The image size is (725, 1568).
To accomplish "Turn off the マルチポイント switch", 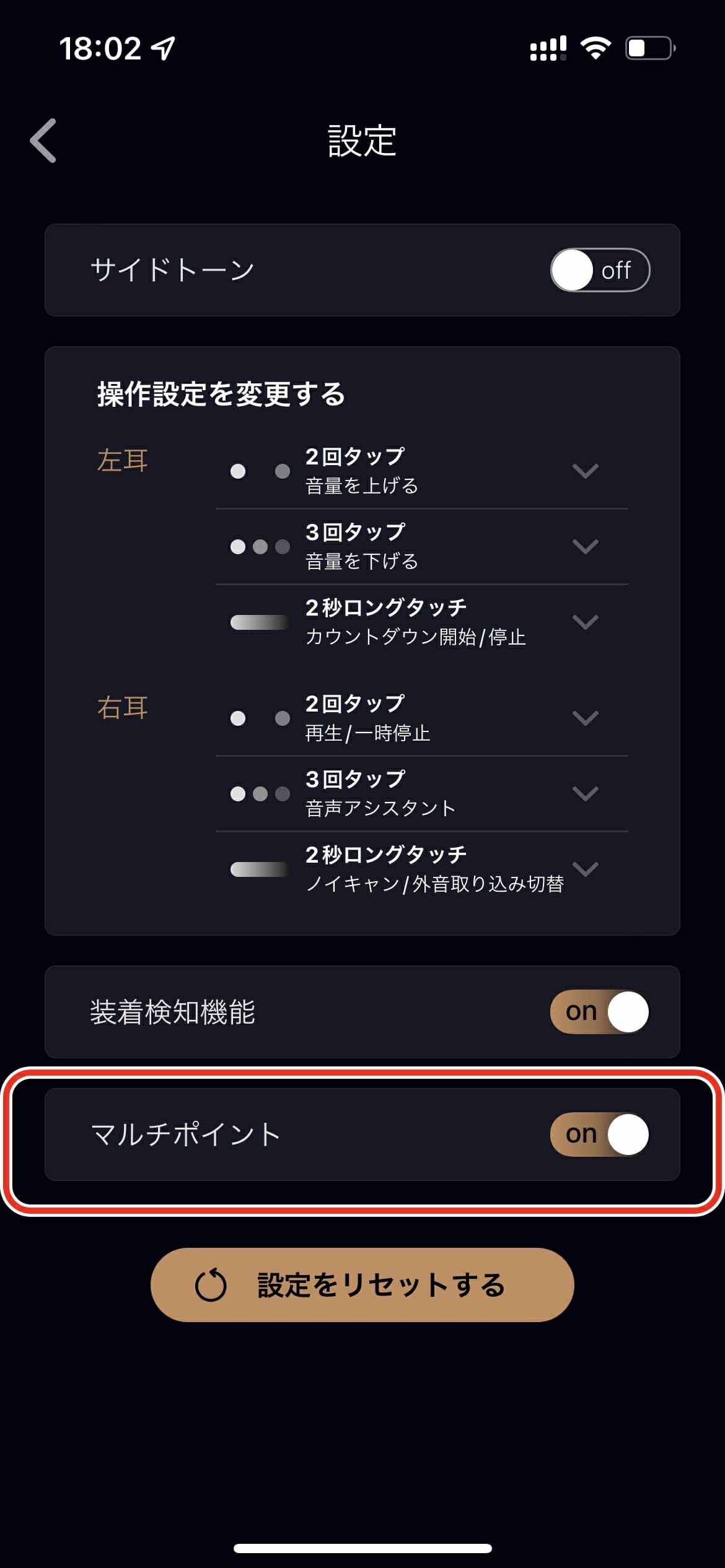I will [x=600, y=1135].
